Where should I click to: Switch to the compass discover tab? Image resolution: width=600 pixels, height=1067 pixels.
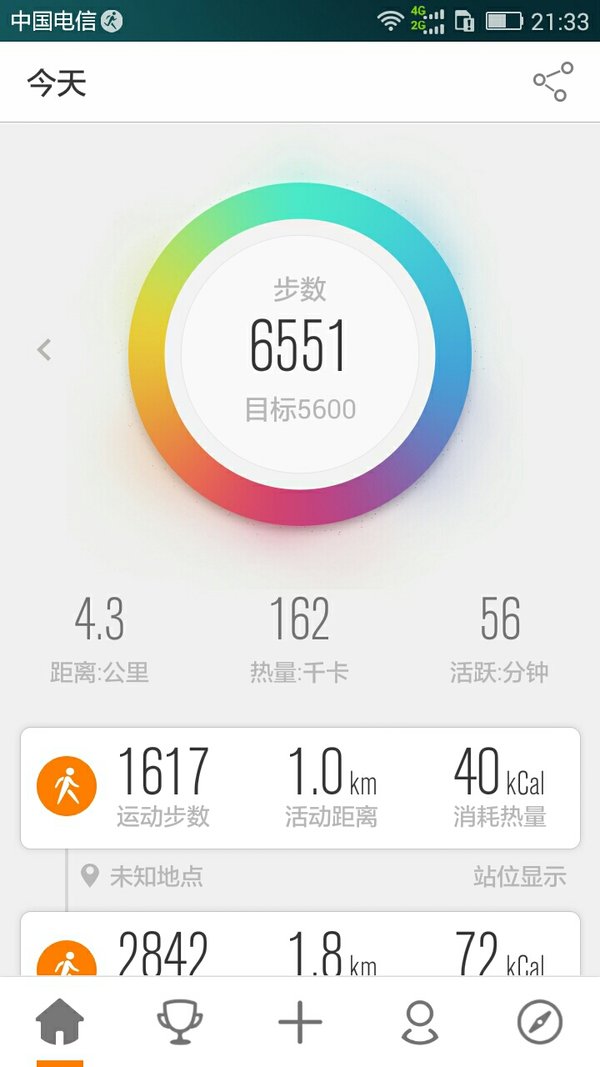click(539, 1021)
